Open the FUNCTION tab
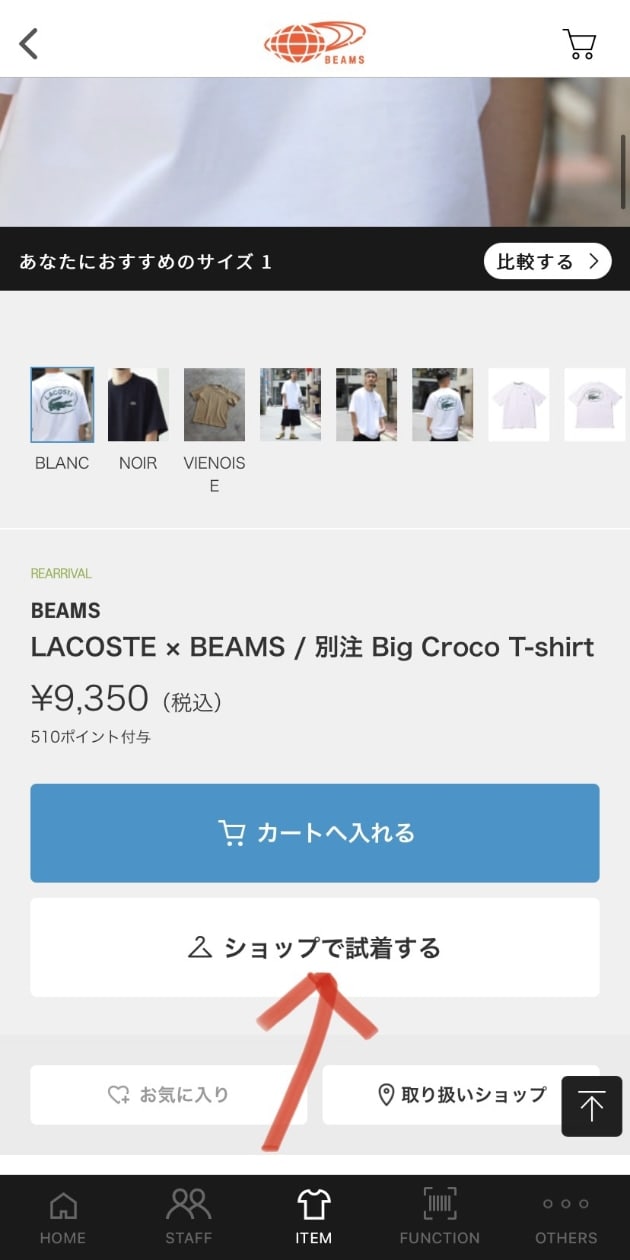 [x=440, y=1217]
